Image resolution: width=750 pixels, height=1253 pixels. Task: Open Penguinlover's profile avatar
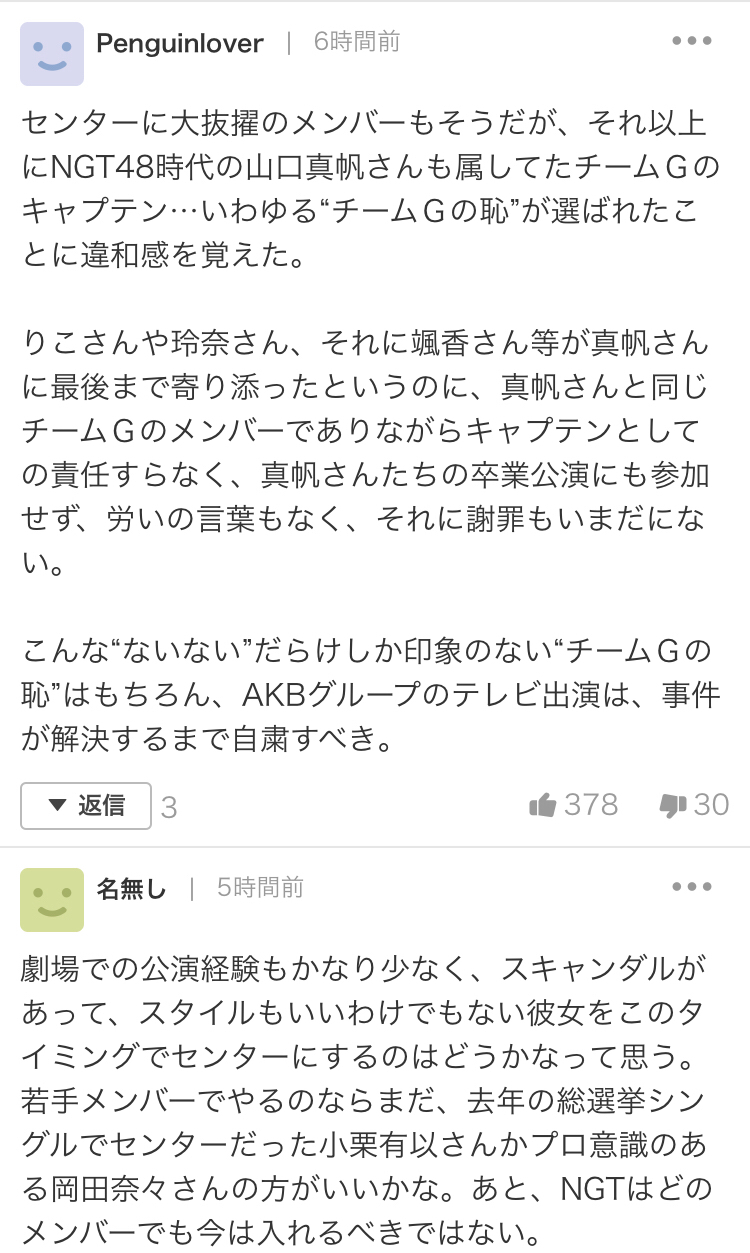(x=52, y=53)
